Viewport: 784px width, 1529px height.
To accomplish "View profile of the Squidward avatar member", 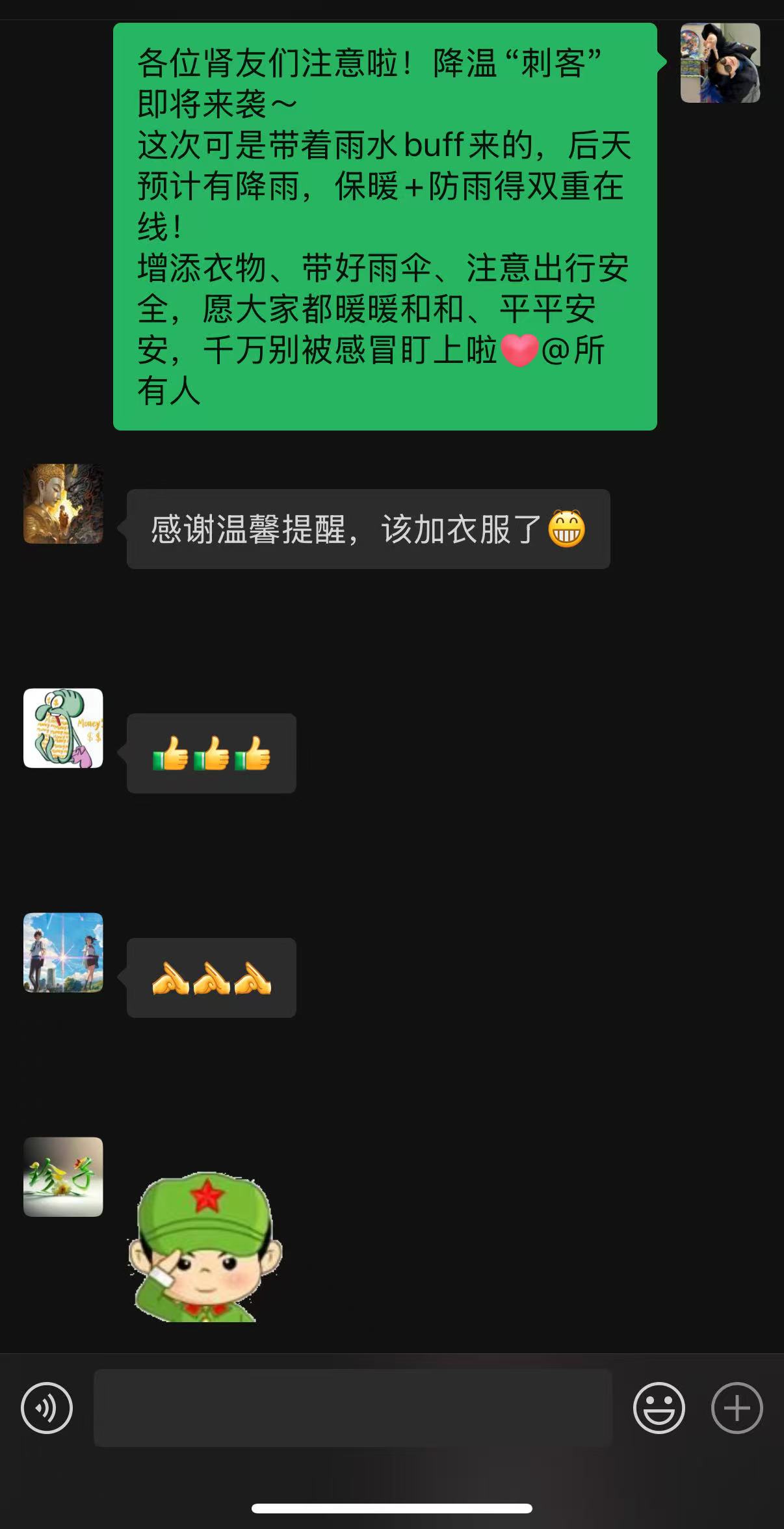I will [x=63, y=728].
